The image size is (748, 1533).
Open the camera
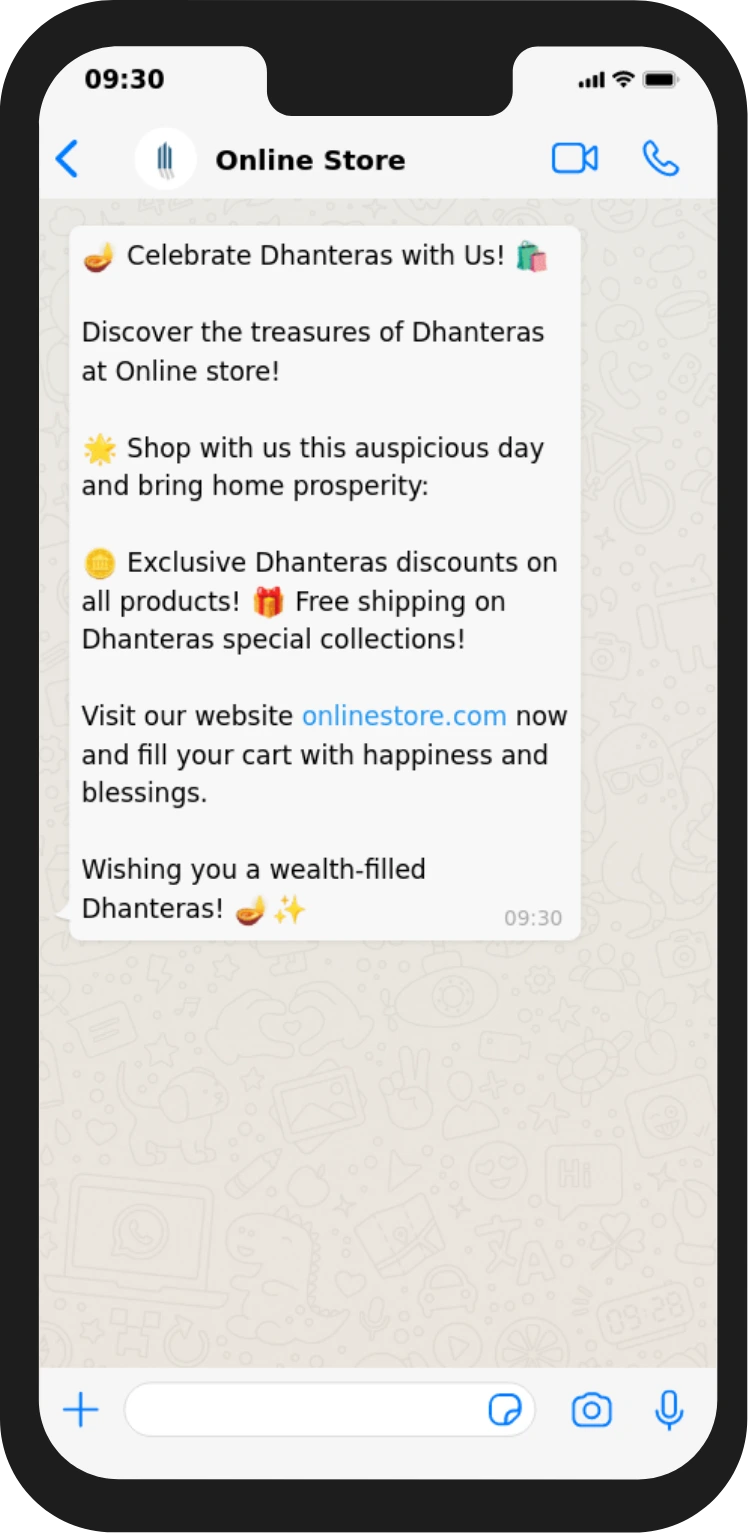coord(591,1411)
